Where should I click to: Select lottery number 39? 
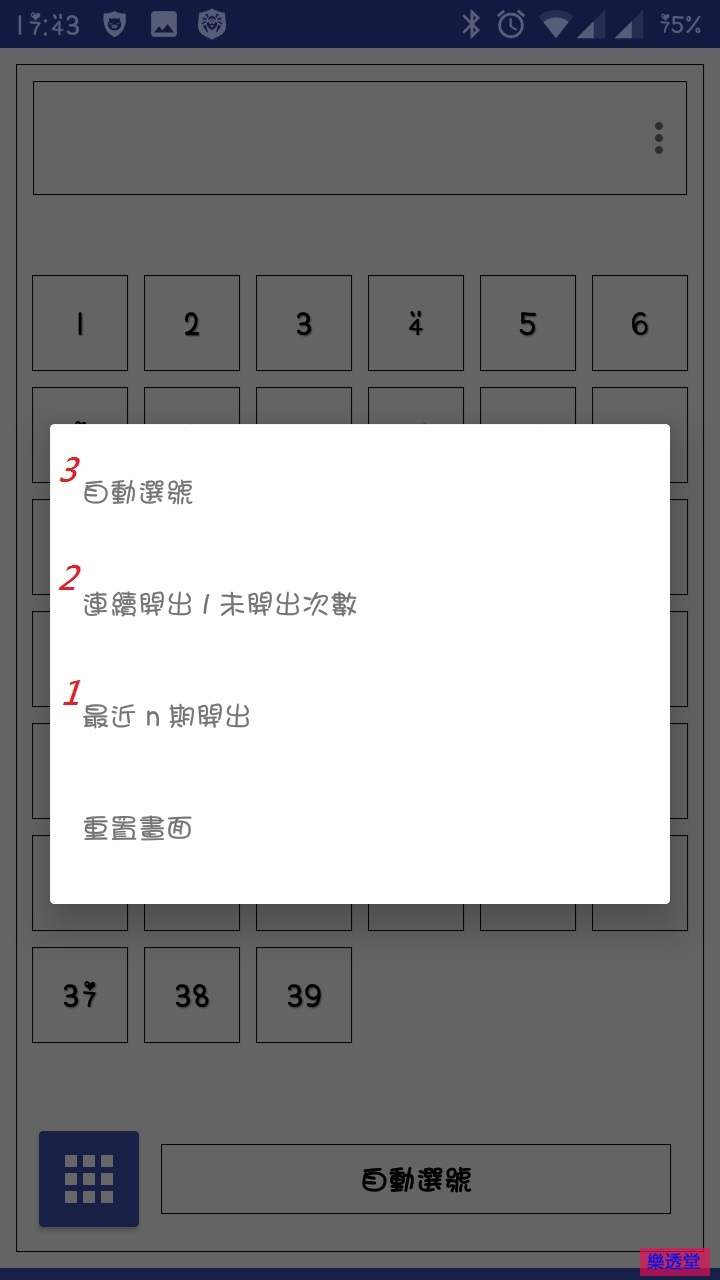coord(304,995)
